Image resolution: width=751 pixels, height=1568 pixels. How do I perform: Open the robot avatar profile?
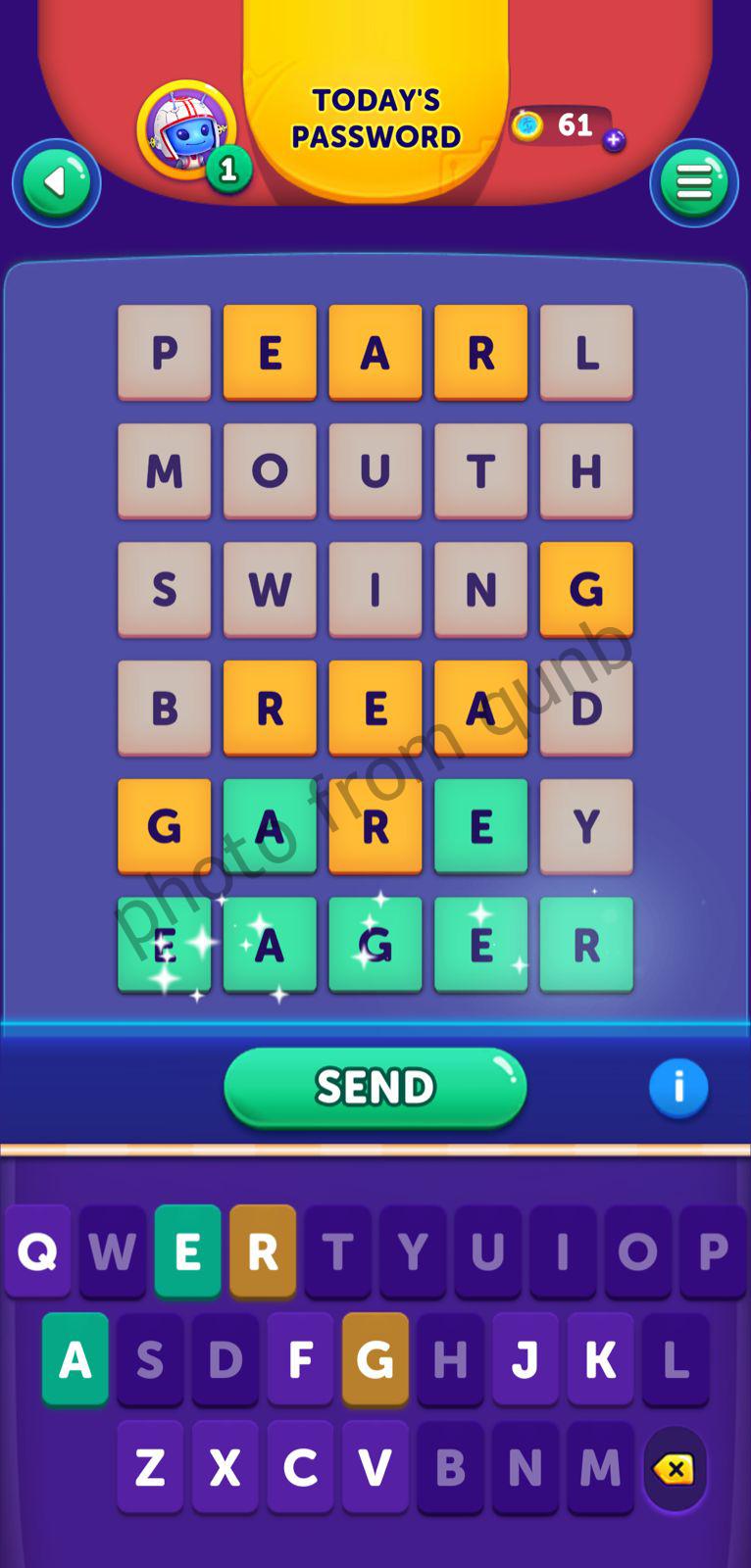pyautogui.click(x=186, y=130)
